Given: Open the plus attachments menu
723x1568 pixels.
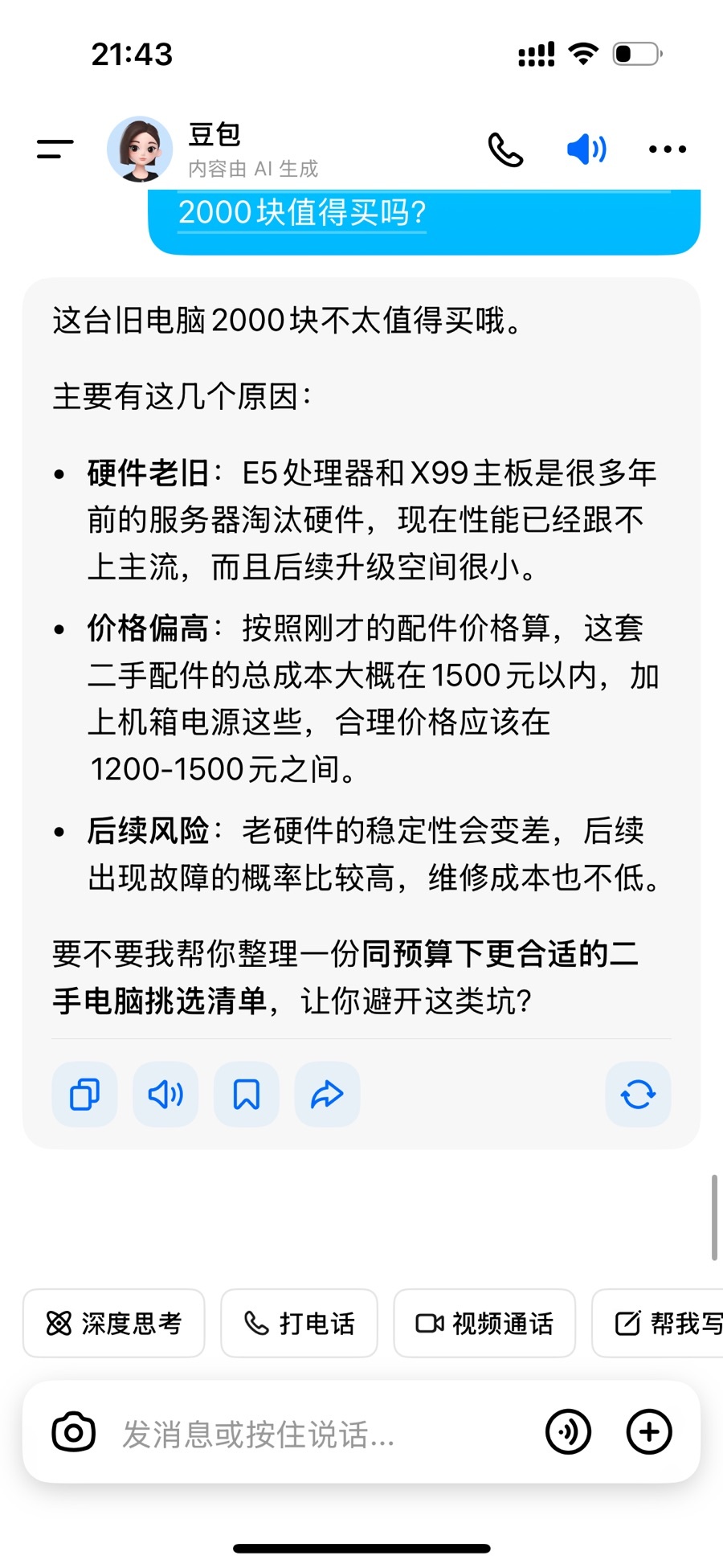Looking at the screenshot, I should (648, 1431).
